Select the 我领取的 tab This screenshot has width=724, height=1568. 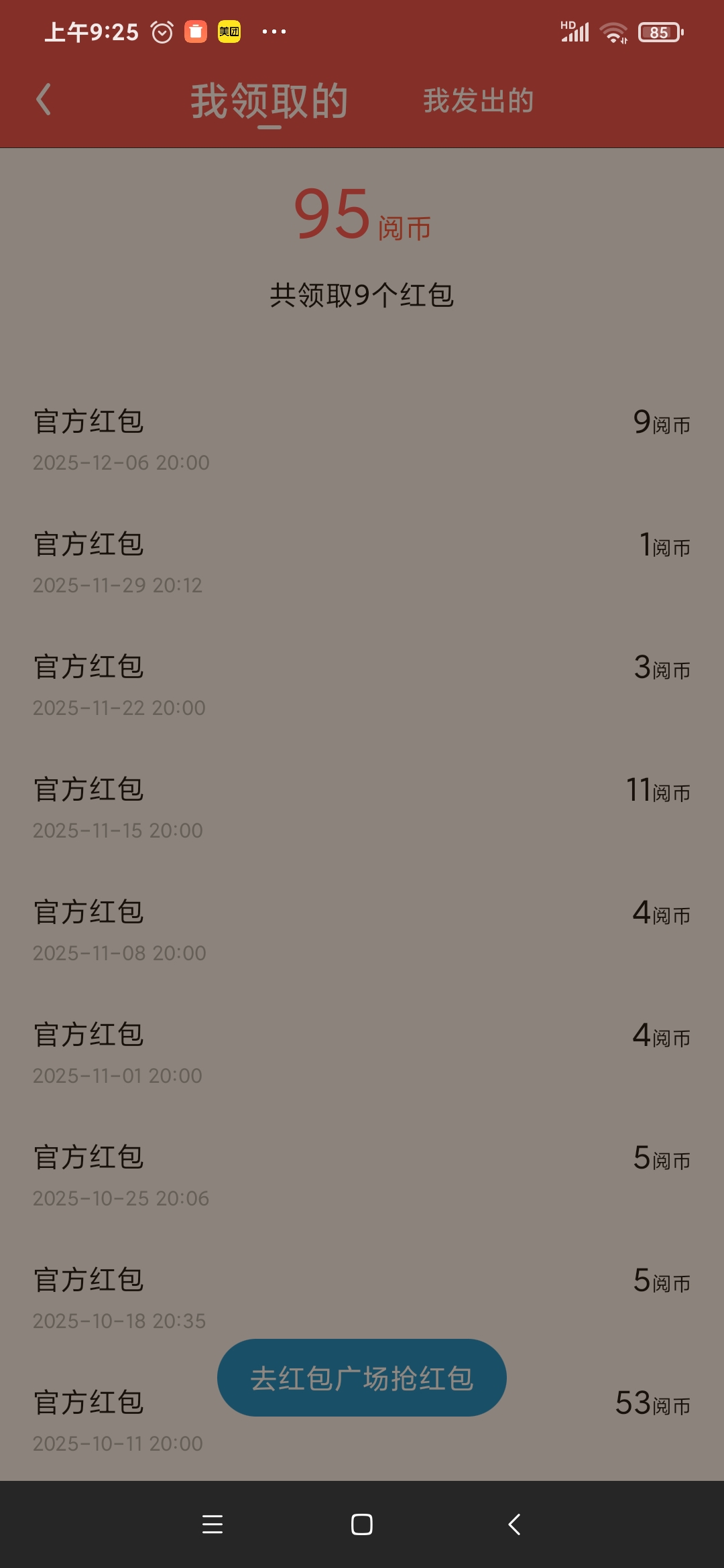point(269,101)
